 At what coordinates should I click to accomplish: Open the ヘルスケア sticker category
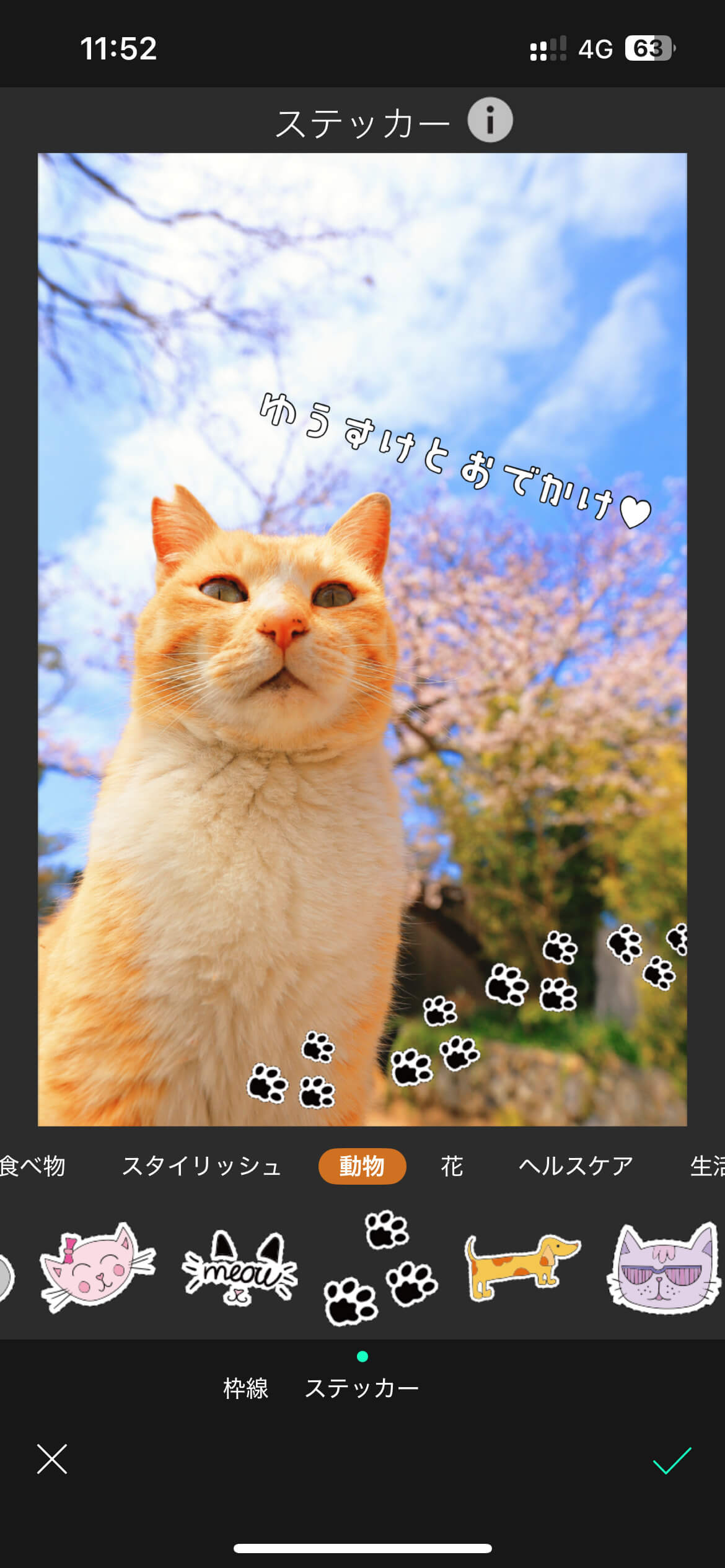(576, 1166)
